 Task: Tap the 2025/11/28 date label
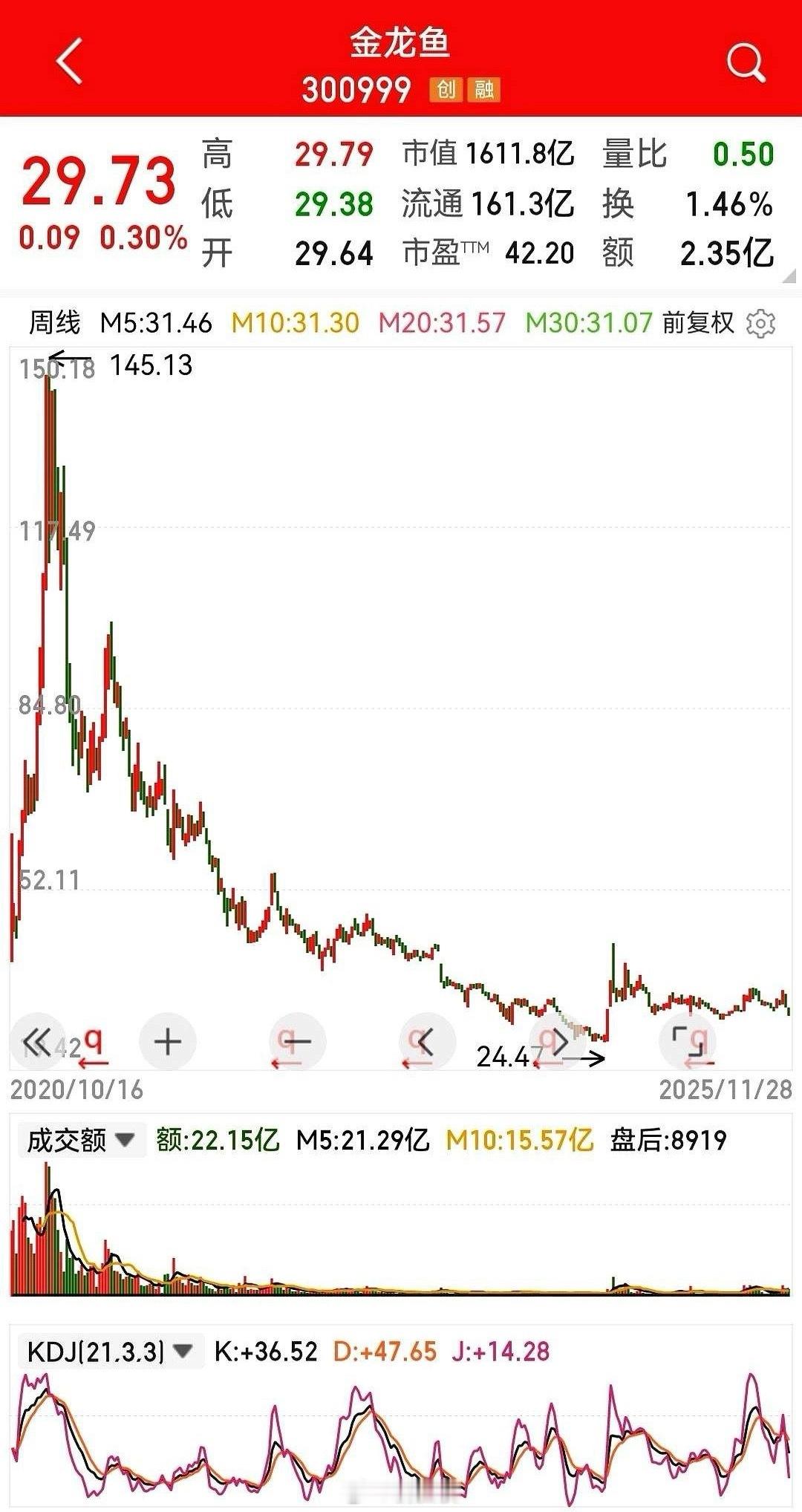pos(715,1092)
